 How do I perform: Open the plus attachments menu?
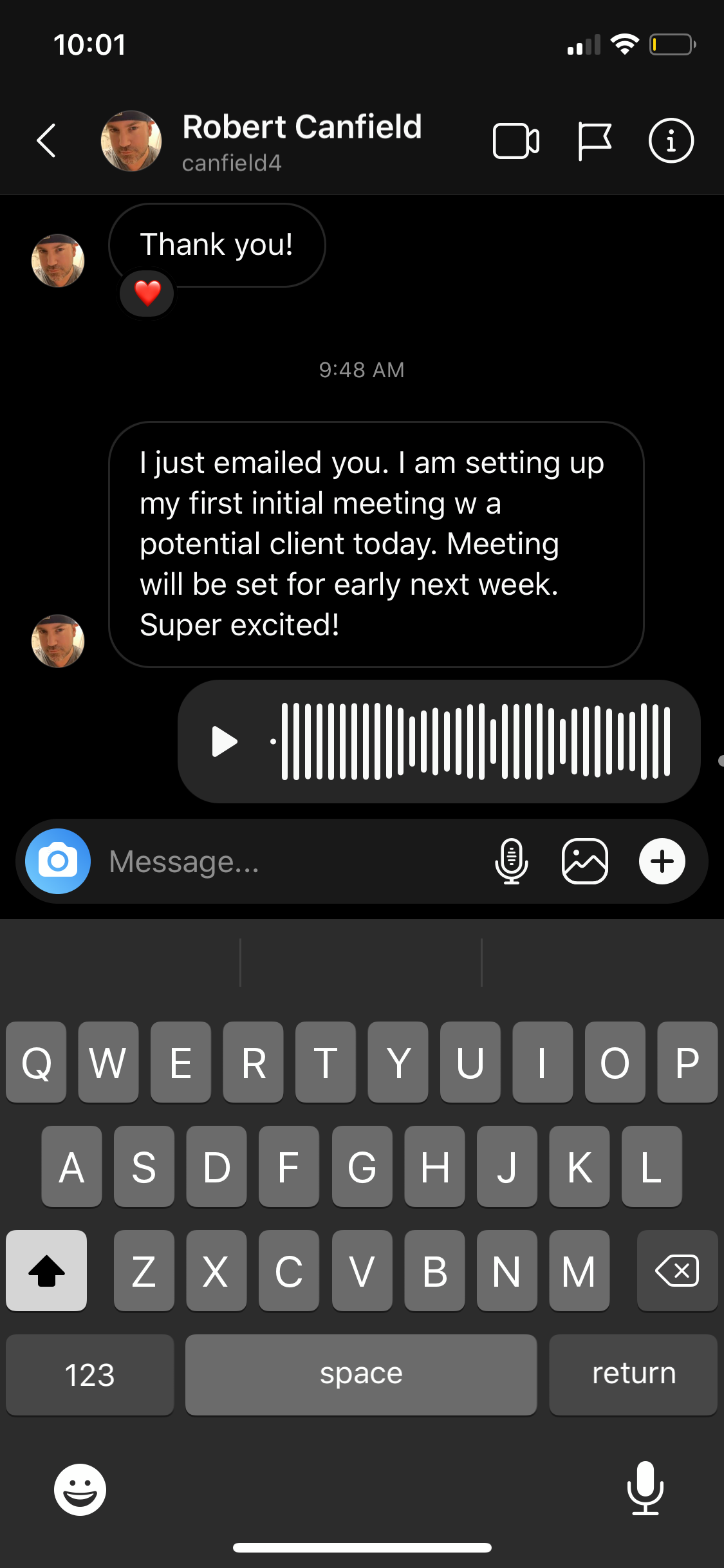[x=662, y=861]
